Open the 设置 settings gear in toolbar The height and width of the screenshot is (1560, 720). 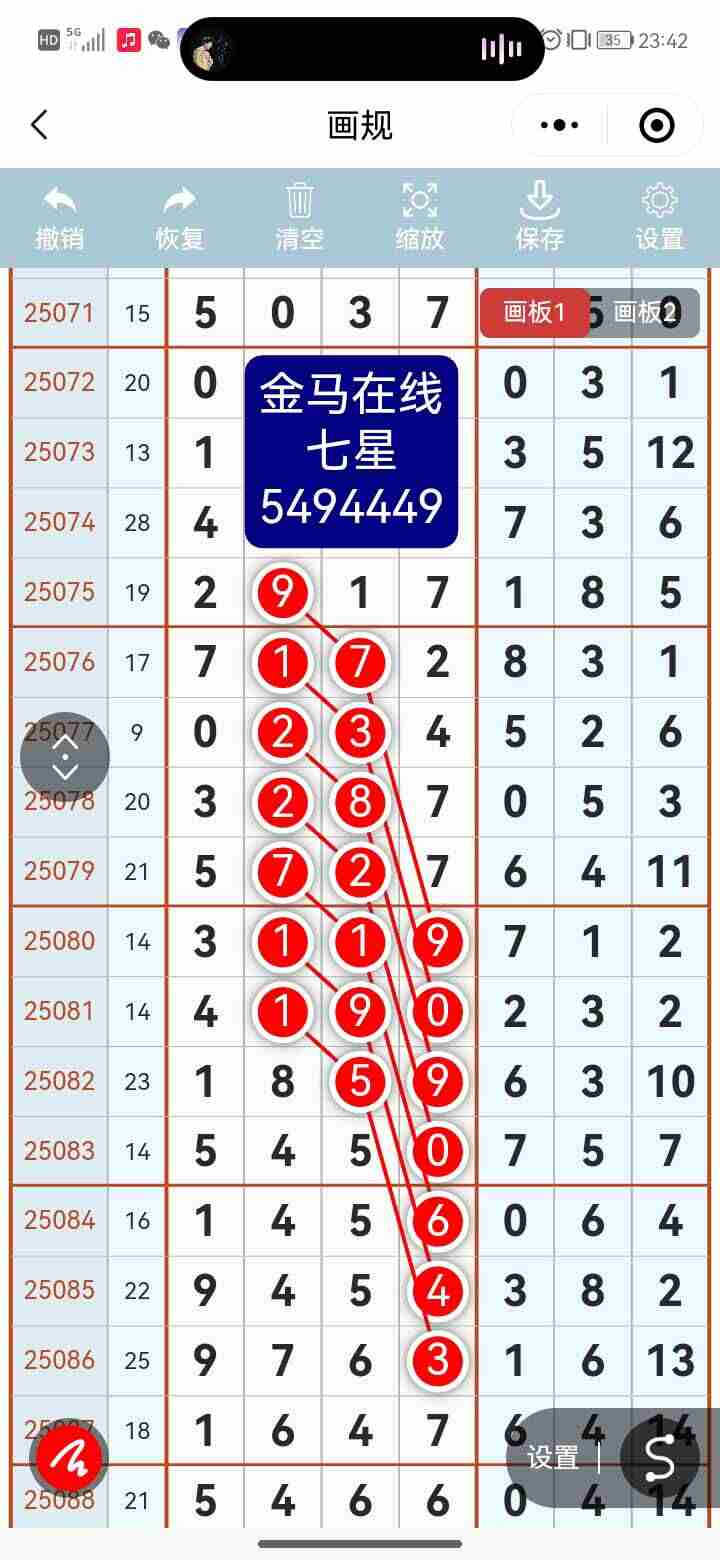coord(658,215)
